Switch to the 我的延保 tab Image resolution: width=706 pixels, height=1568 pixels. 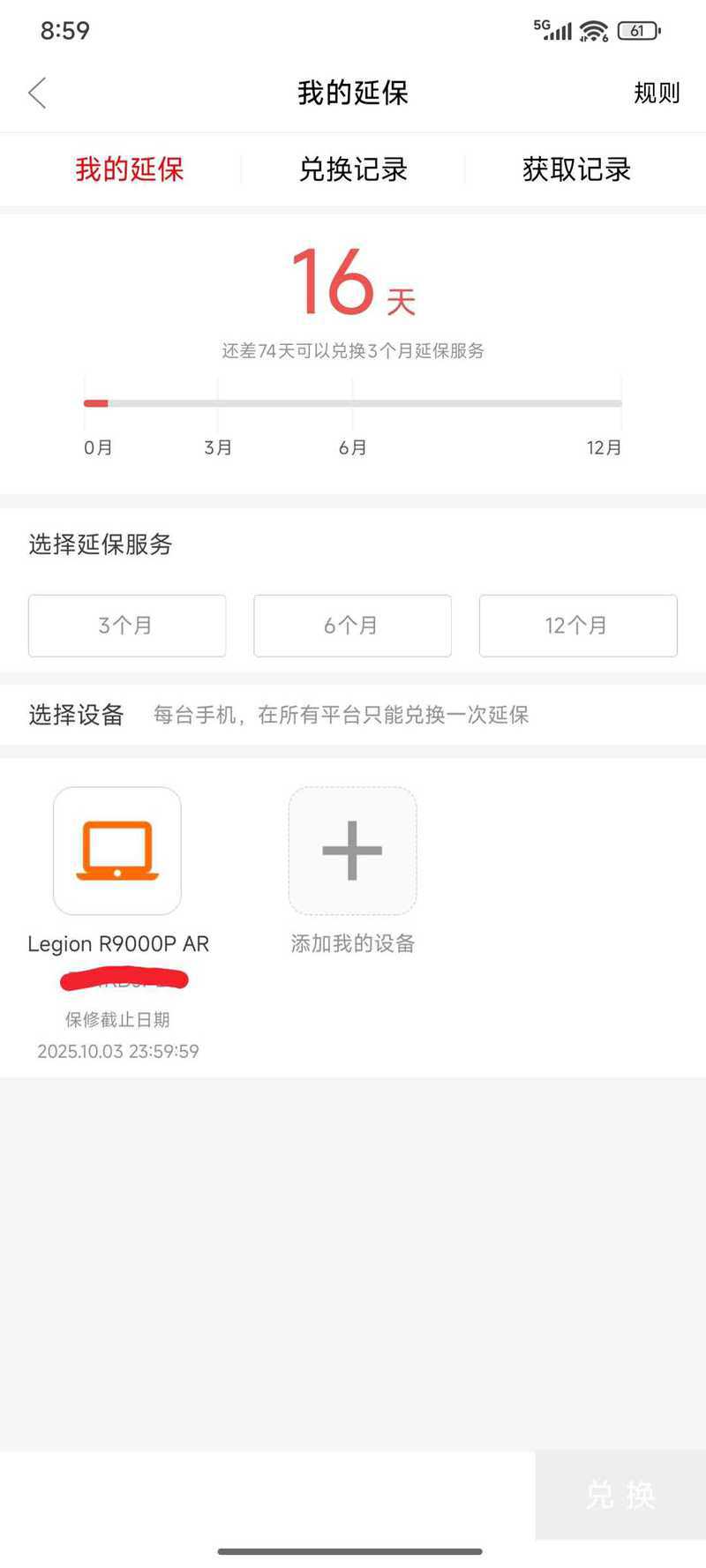[129, 169]
